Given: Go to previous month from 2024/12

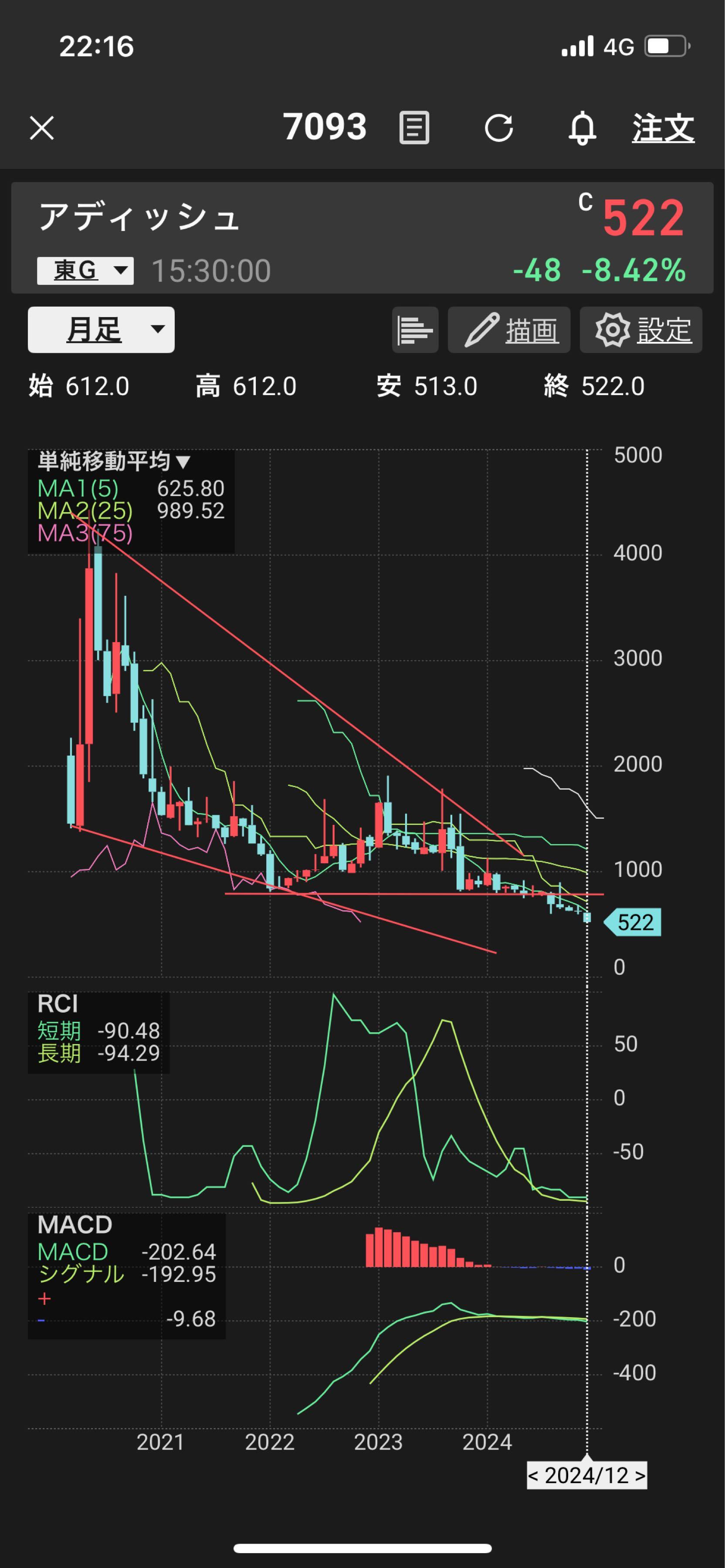Looking at the screenshot, I should [533, 1476].
